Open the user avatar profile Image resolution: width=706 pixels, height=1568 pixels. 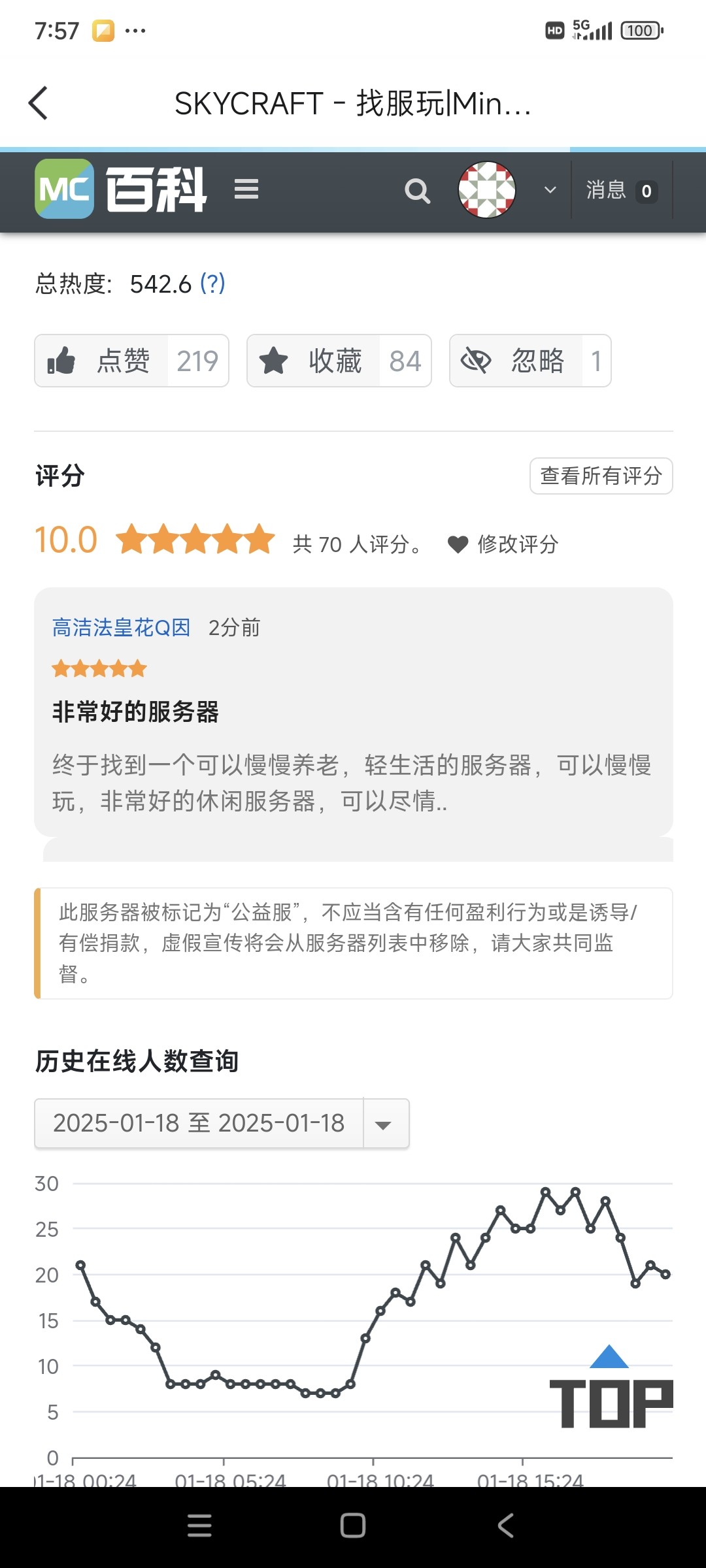(487, 189)
